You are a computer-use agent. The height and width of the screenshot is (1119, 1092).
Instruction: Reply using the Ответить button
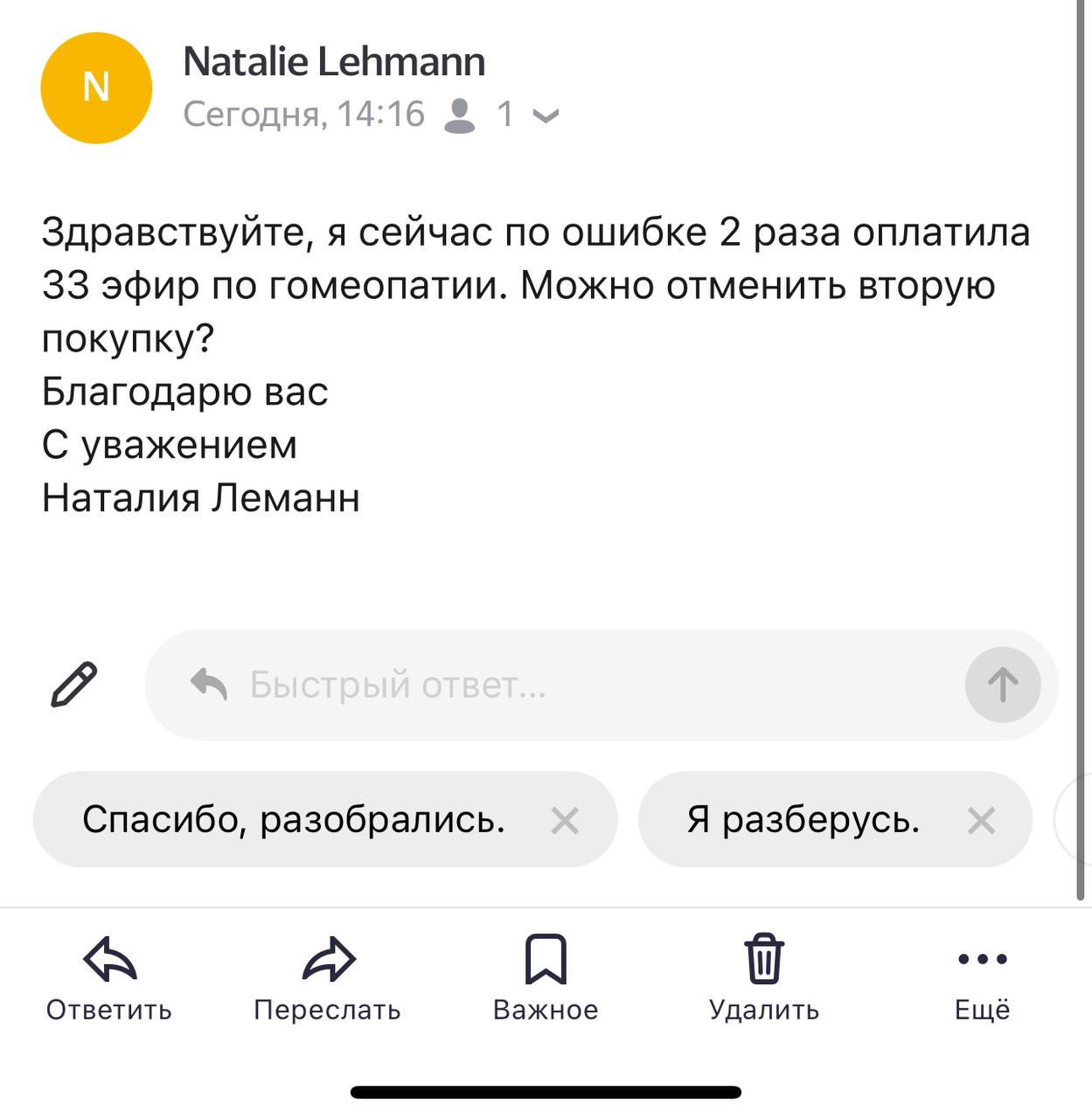coord(109,977)
